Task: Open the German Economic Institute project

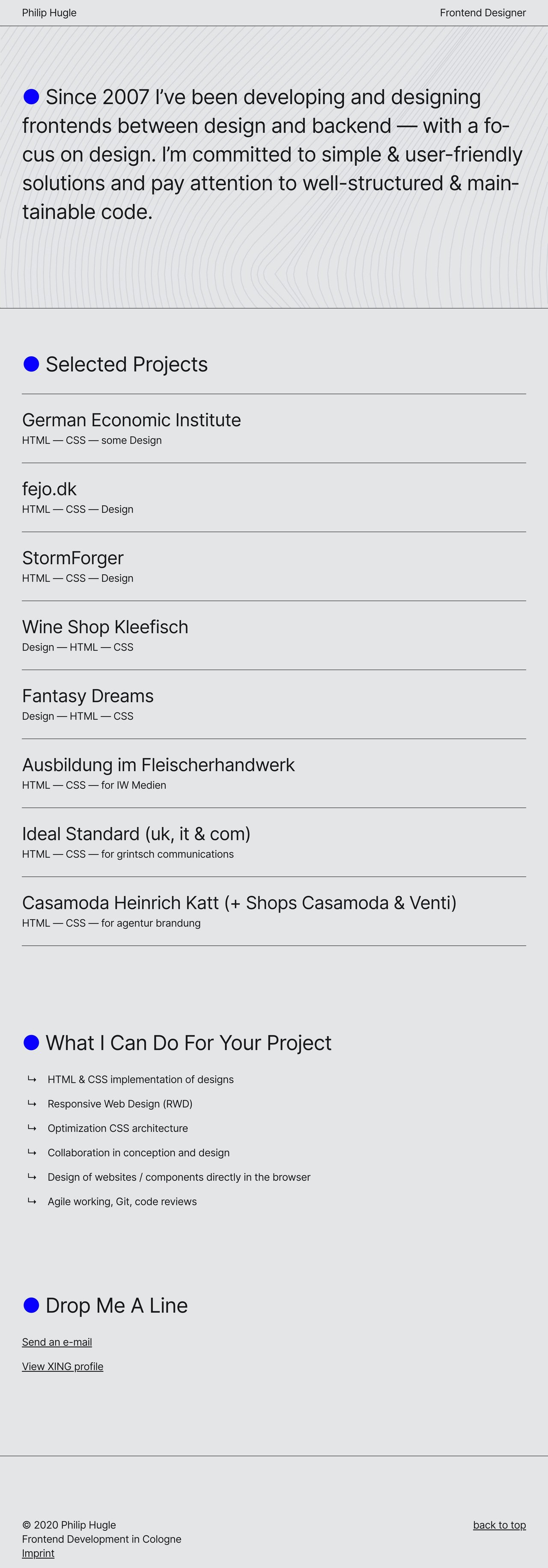Action: tap(131, 420)
